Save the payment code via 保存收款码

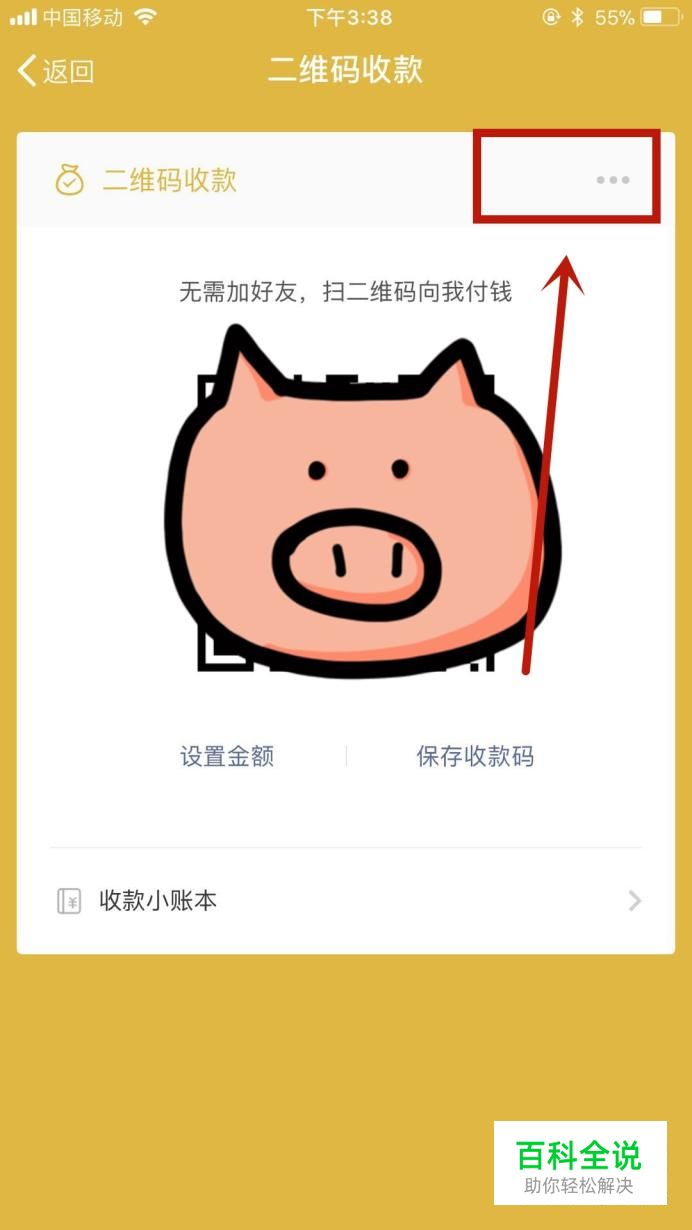[x=475, y=756]
